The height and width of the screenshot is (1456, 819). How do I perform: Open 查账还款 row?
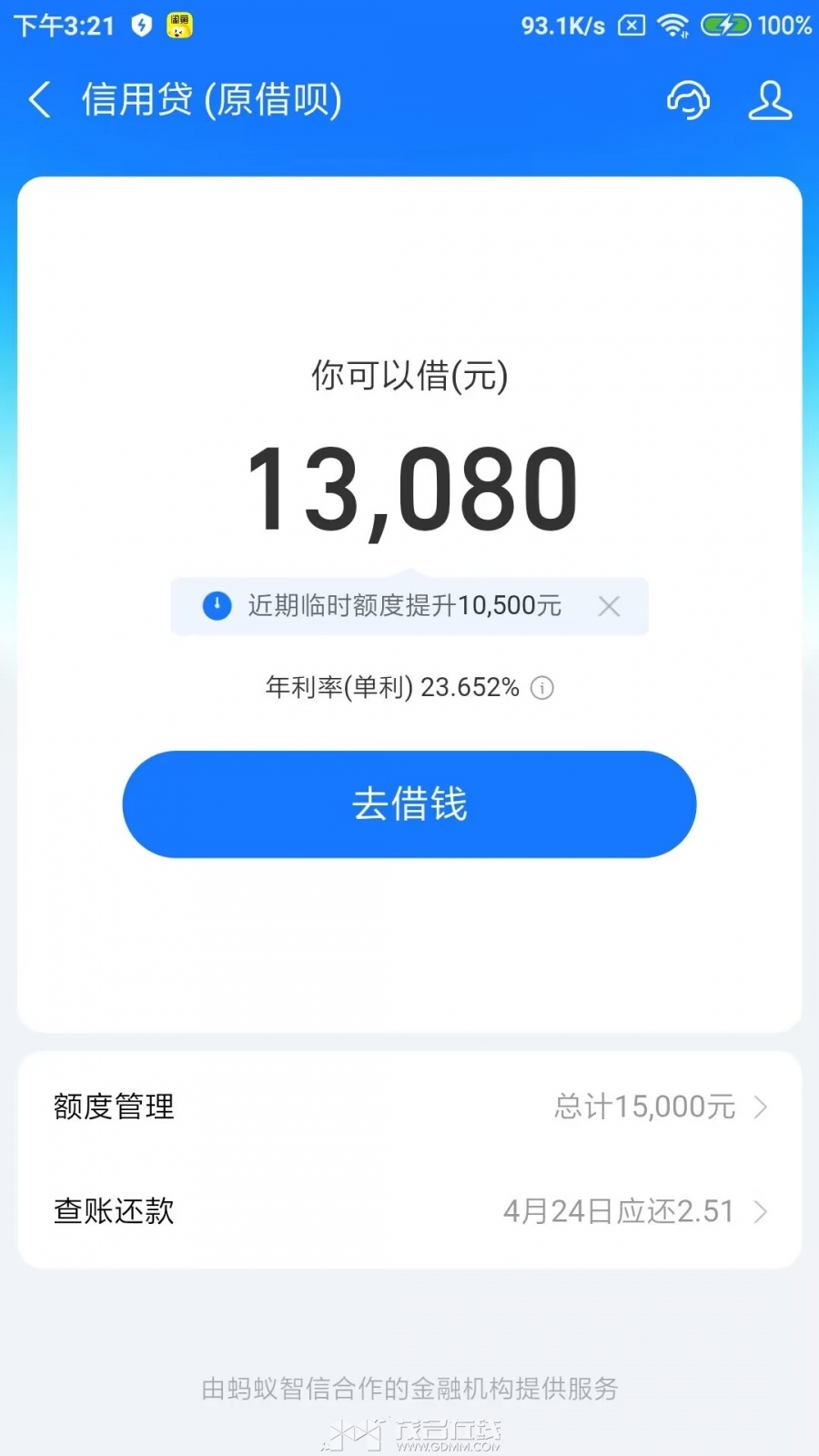point(409,1211)
